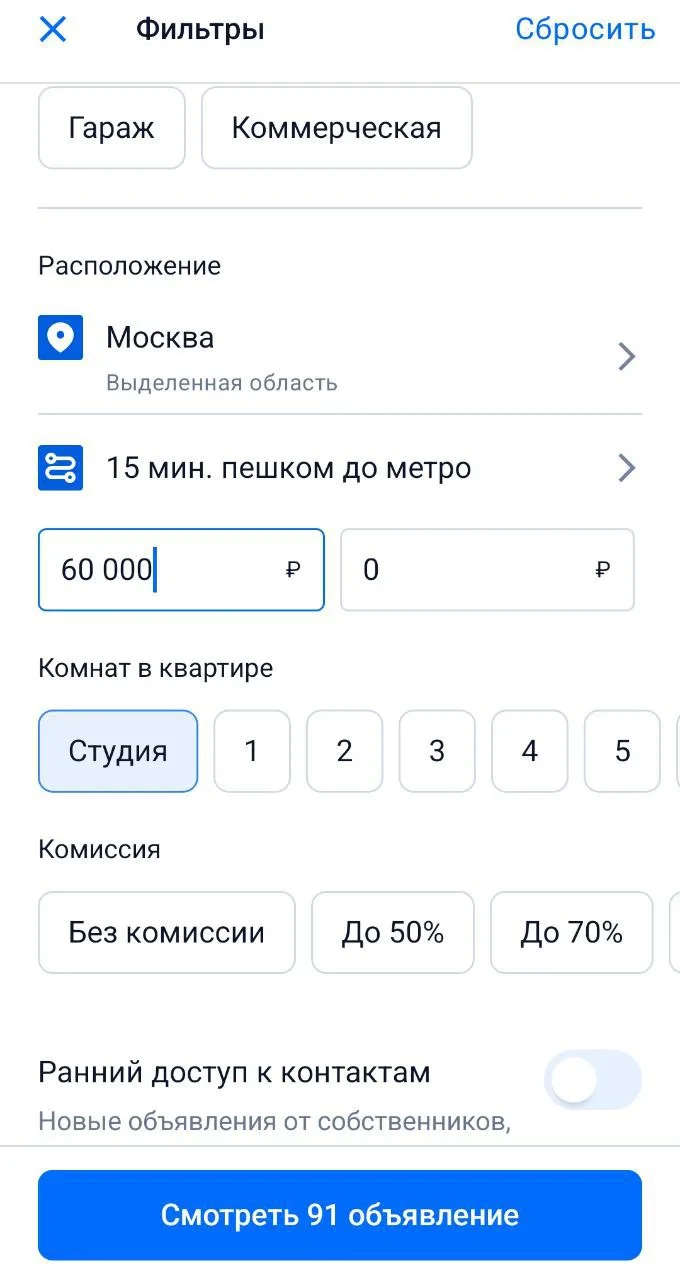This screenshot has height=1280, width=680.
Task: Tap Смотреть 91 объявление button
Action: click(x=340, y=1215)
